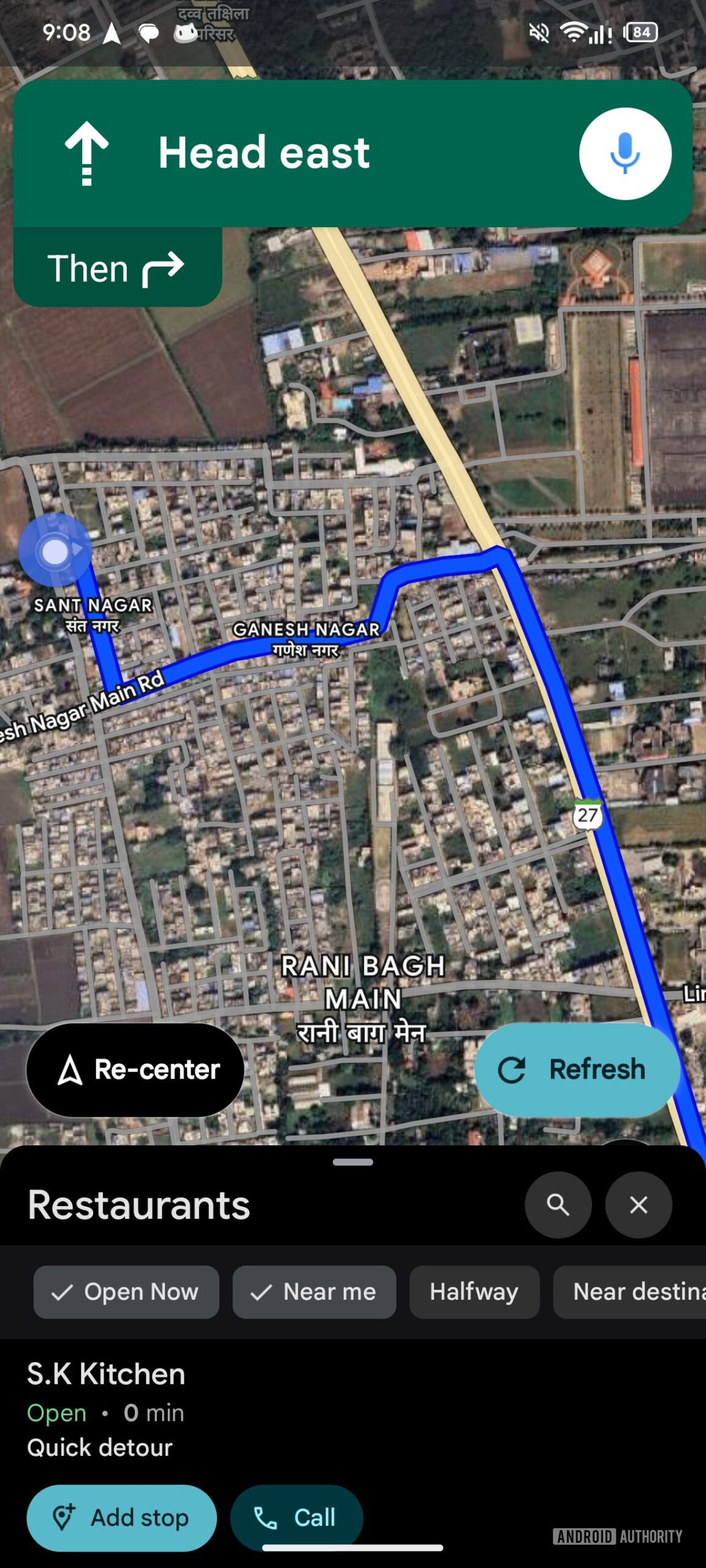The image size is (706, 1568).
Task: Toggle the Open Now filter chip
Action: [x=126, y=1292]
